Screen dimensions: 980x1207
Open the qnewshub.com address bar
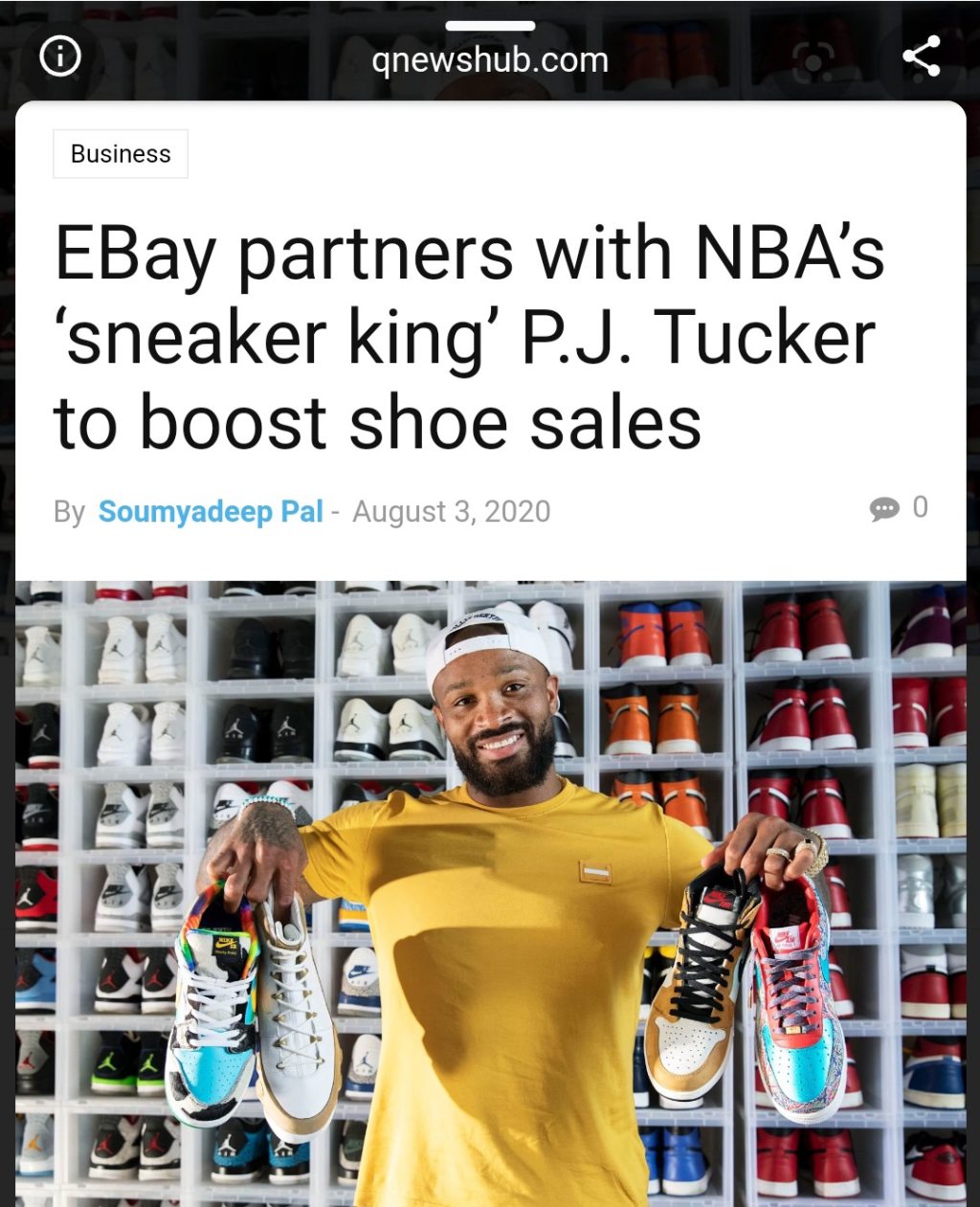[489, 60]
